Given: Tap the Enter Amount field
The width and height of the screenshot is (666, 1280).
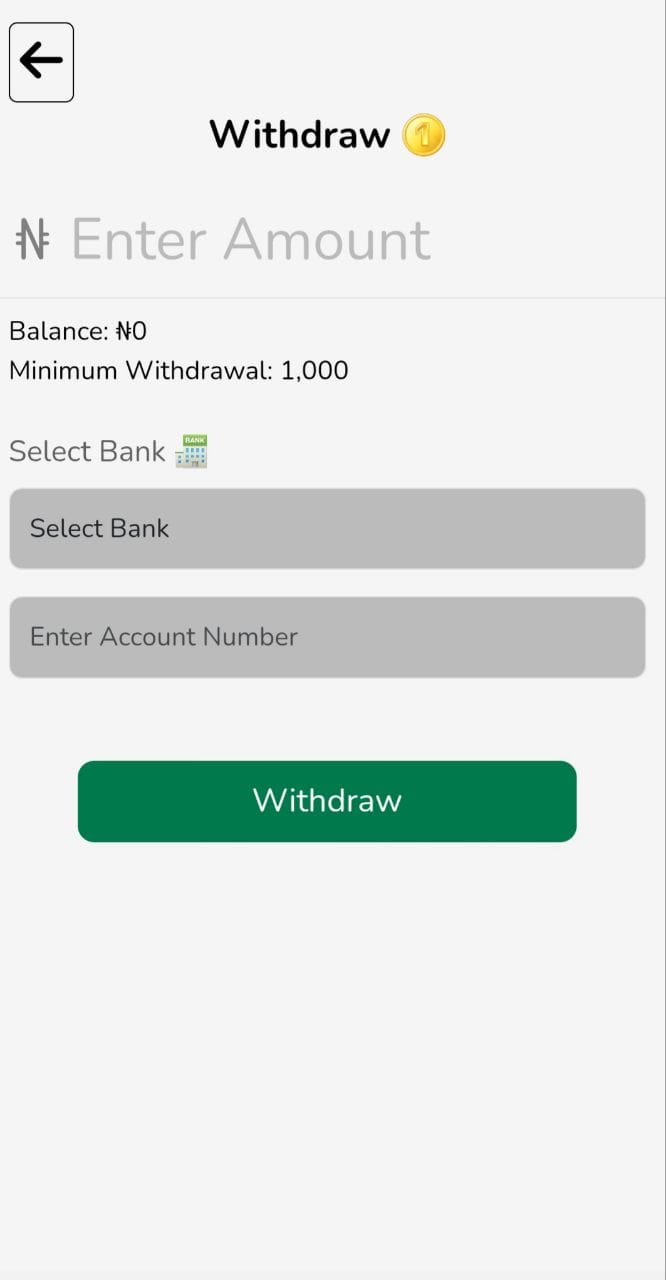Looking at the screenshot, I should [x=250, y=240].
